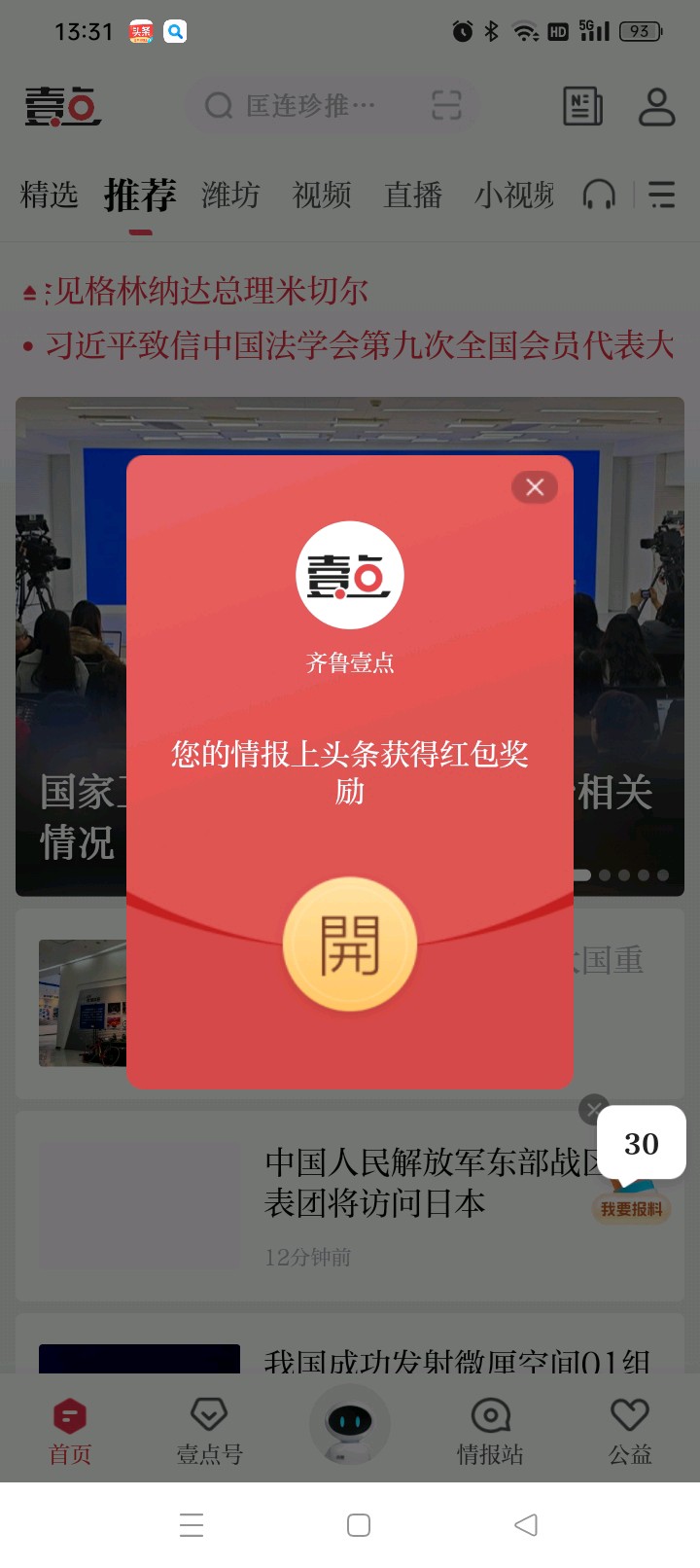Screen dimensions: 700x1568
Task: Switch to the 视频 tab
Action: pyautogui.click(x=322, y=195)
